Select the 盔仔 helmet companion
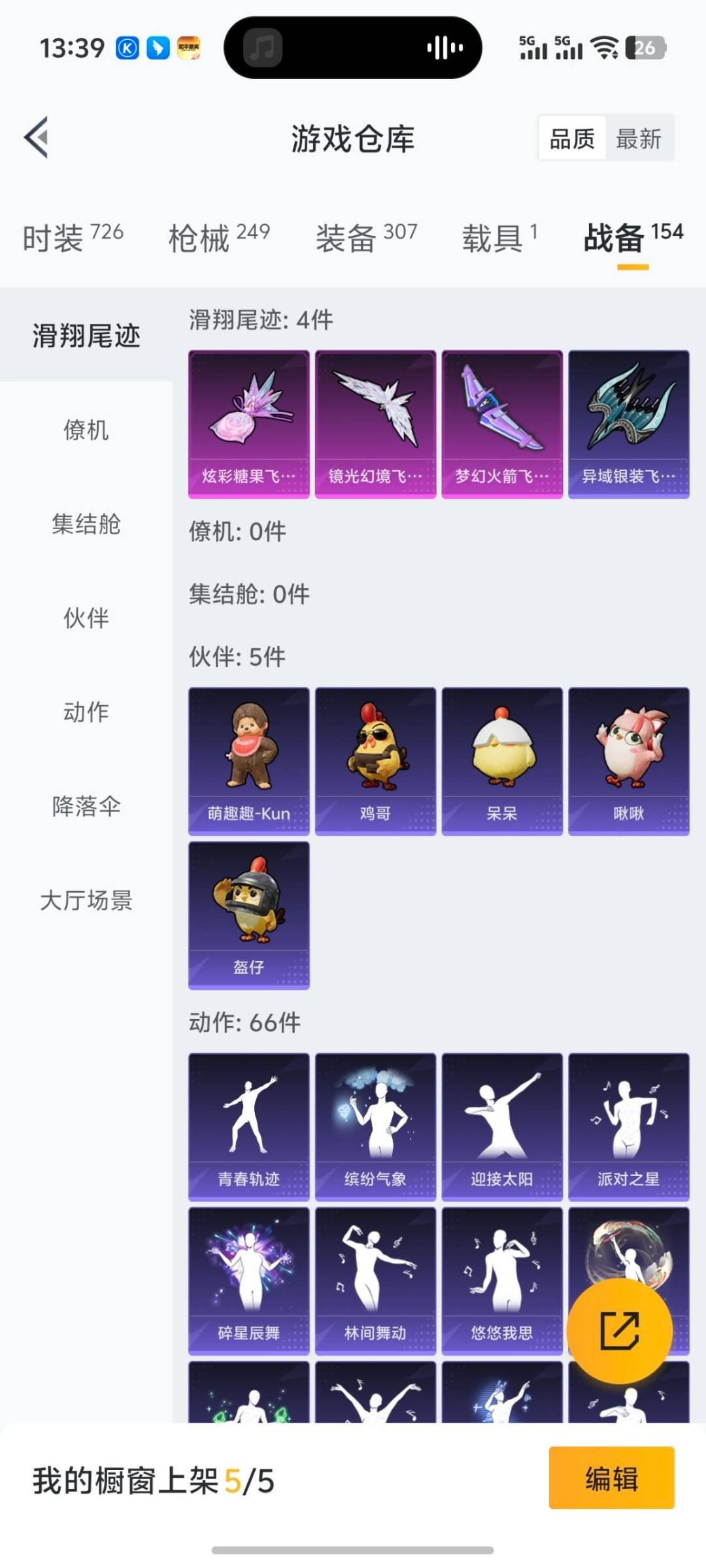 (x=249, y=911)
